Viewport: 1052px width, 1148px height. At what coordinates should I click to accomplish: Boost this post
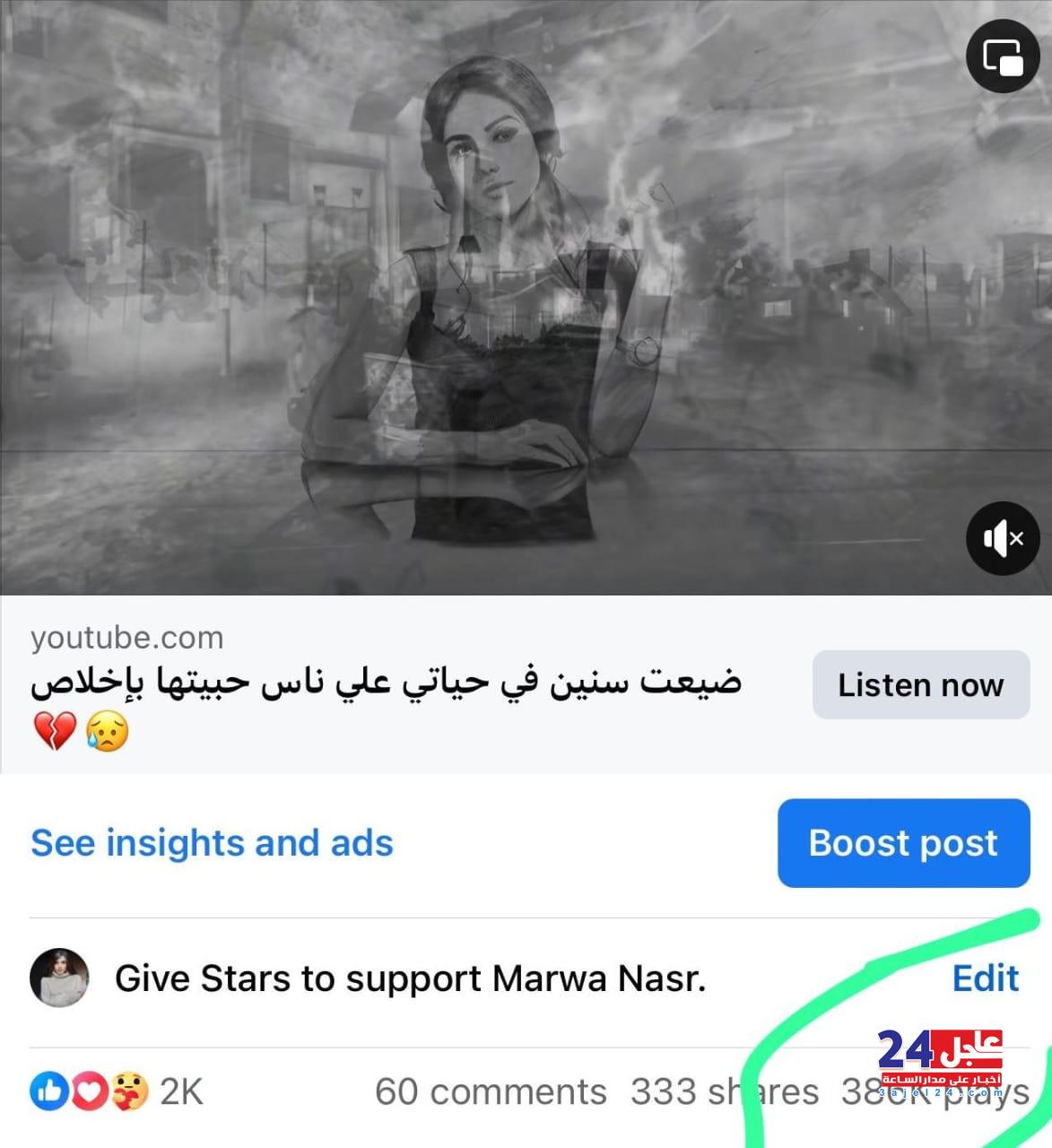pyautogui.click(x=903, y=843)
